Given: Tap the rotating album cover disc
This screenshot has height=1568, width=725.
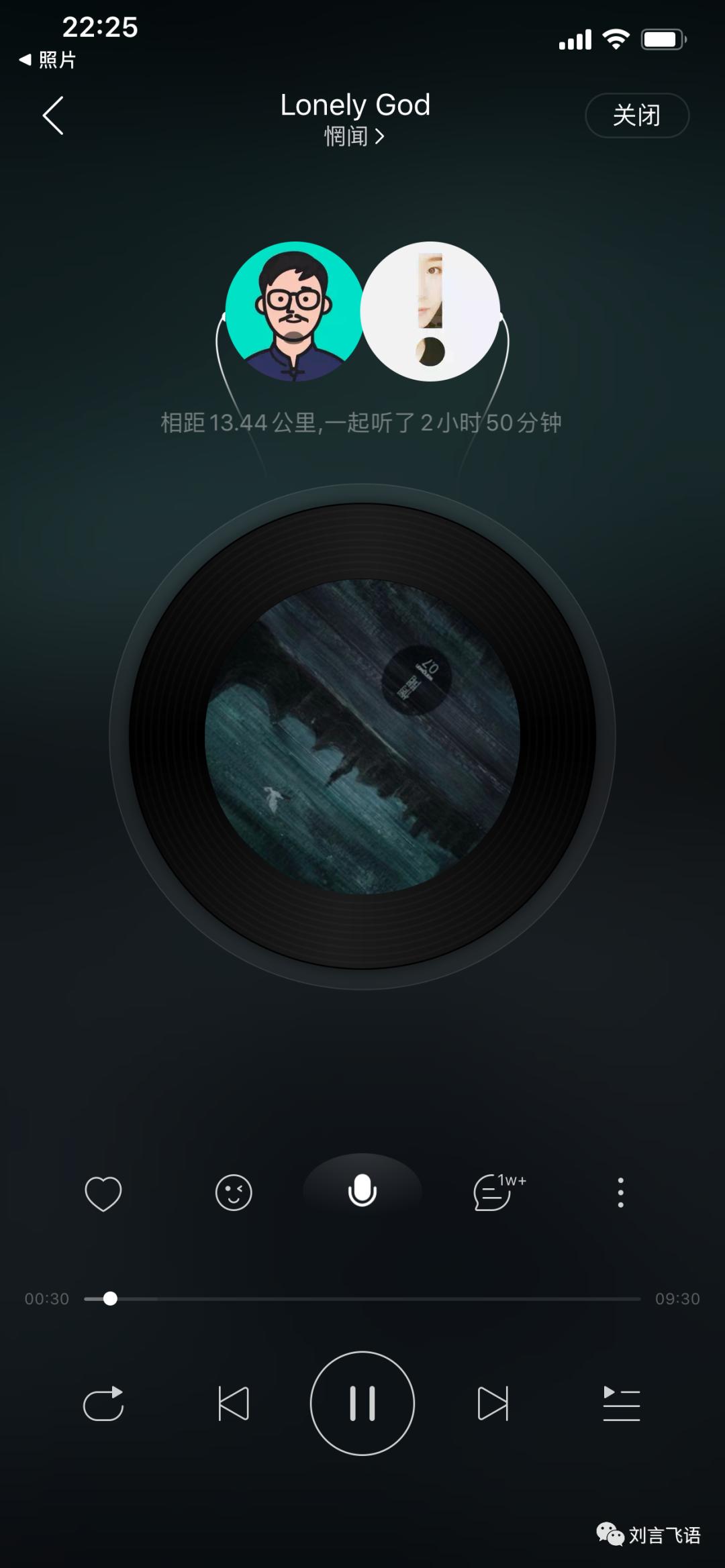Looking at the screenshot, I should (362, 736).
